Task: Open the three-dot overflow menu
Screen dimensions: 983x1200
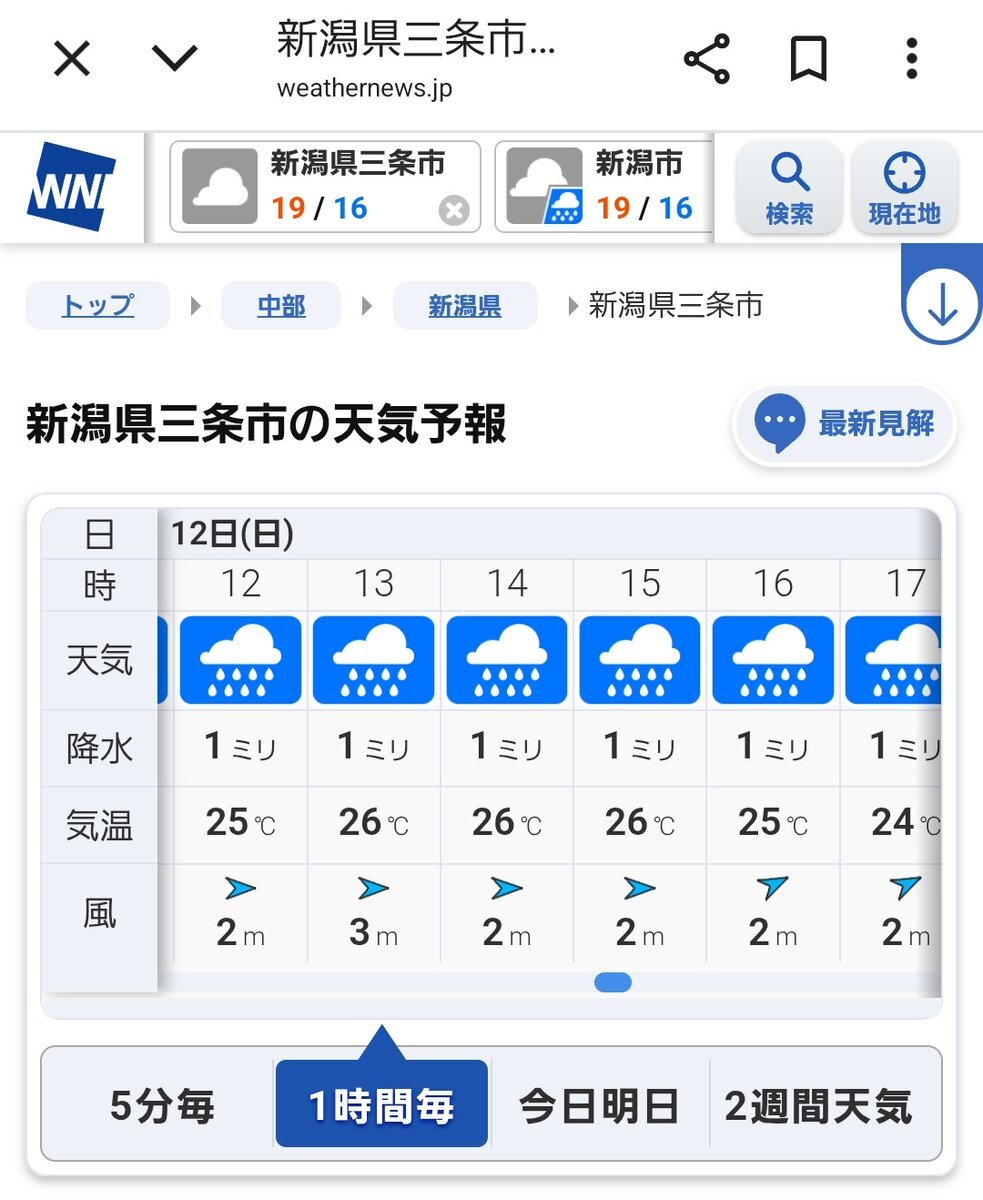Action: click(911, 60)
